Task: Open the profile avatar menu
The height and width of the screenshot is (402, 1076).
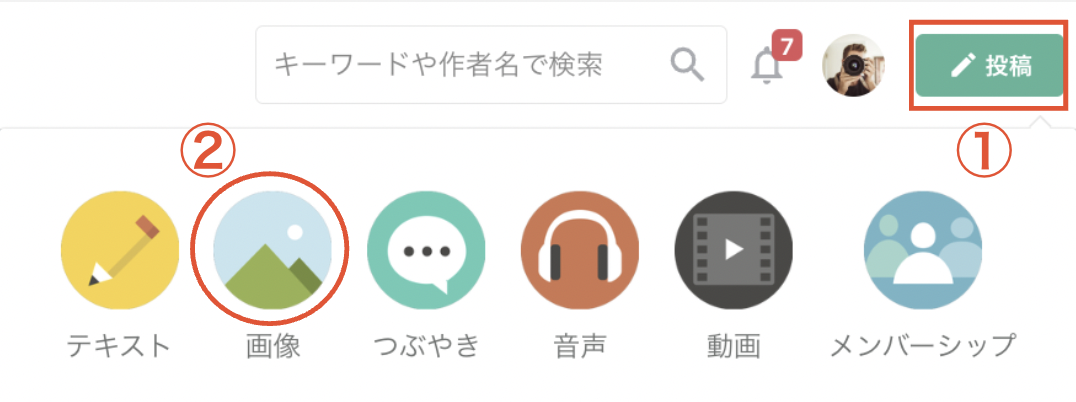Action: (853, 66)
